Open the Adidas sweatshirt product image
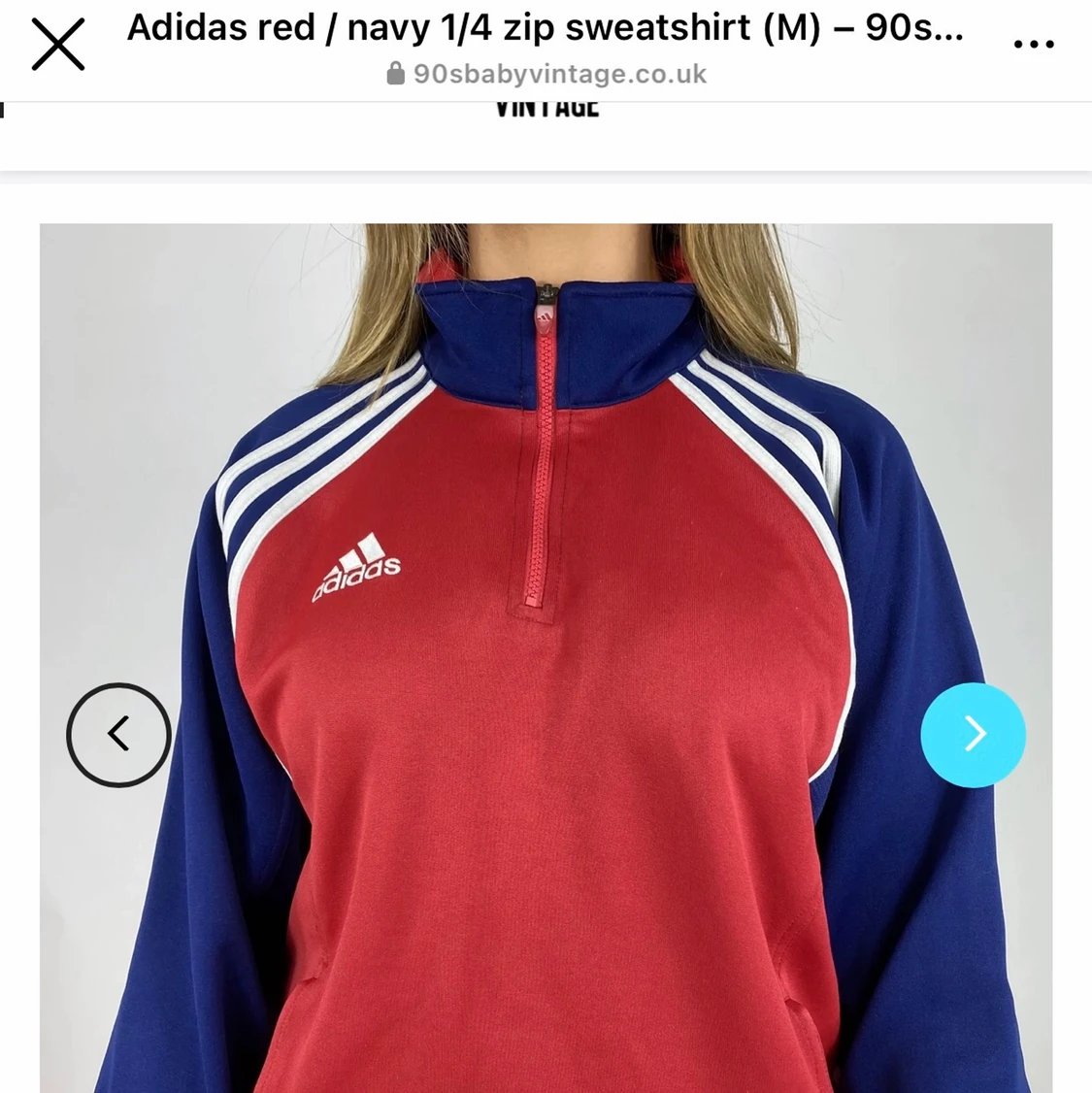This screenshot has width=1092, height=1093. (x=546, y=660)
